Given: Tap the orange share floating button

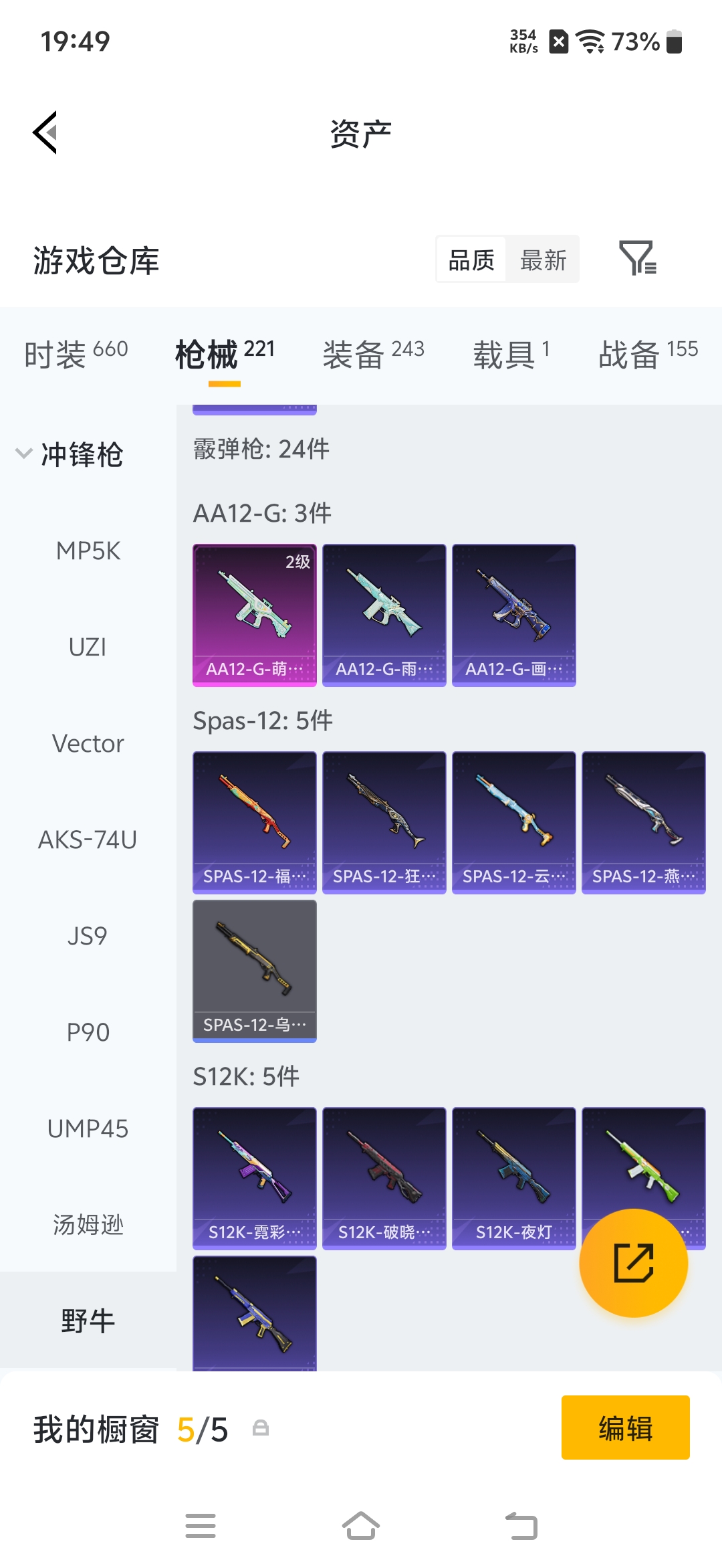Looking at the screenshot, I should [633, 1263].
